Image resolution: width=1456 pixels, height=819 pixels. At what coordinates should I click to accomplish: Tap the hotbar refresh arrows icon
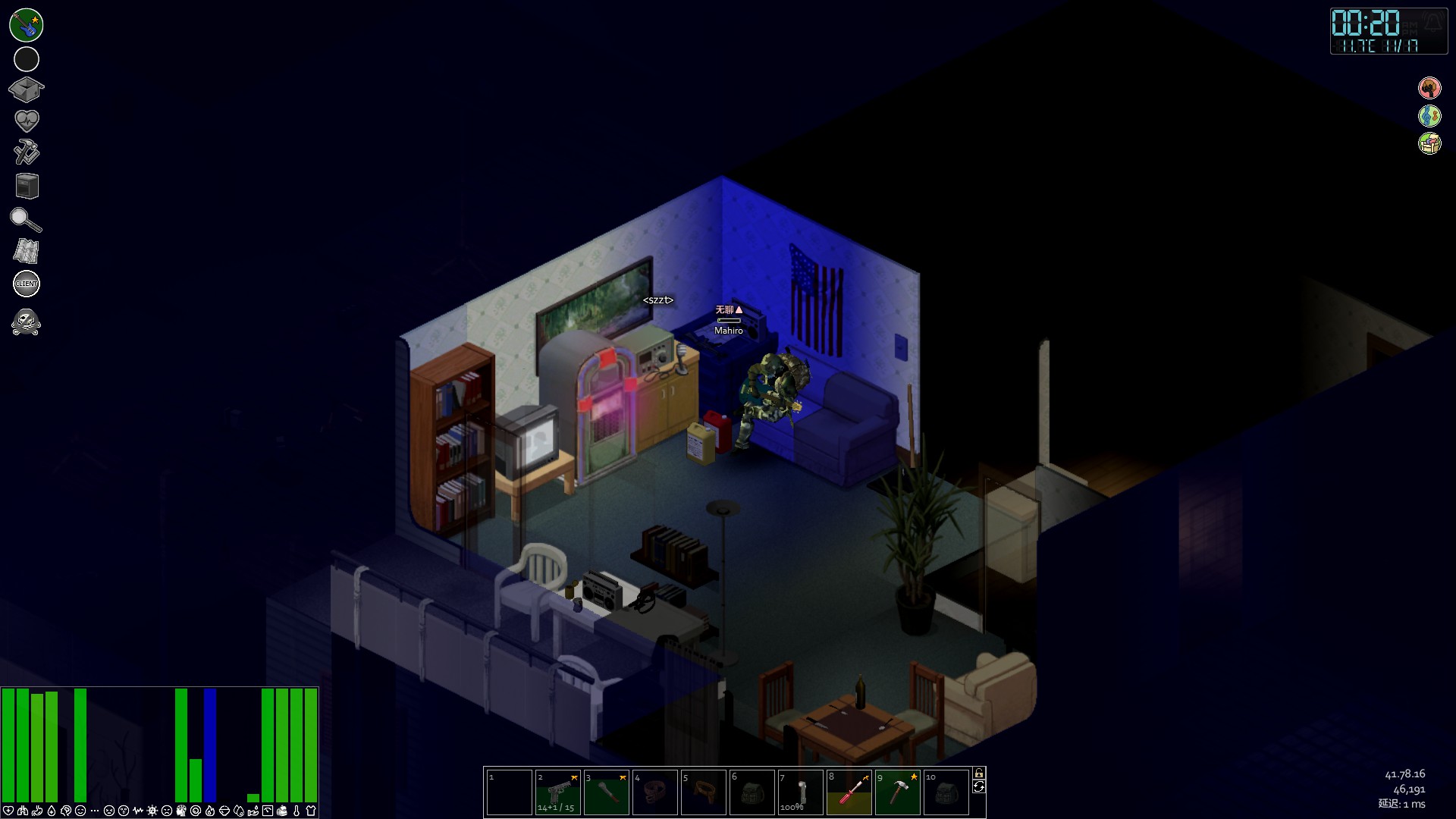point(979,787)
